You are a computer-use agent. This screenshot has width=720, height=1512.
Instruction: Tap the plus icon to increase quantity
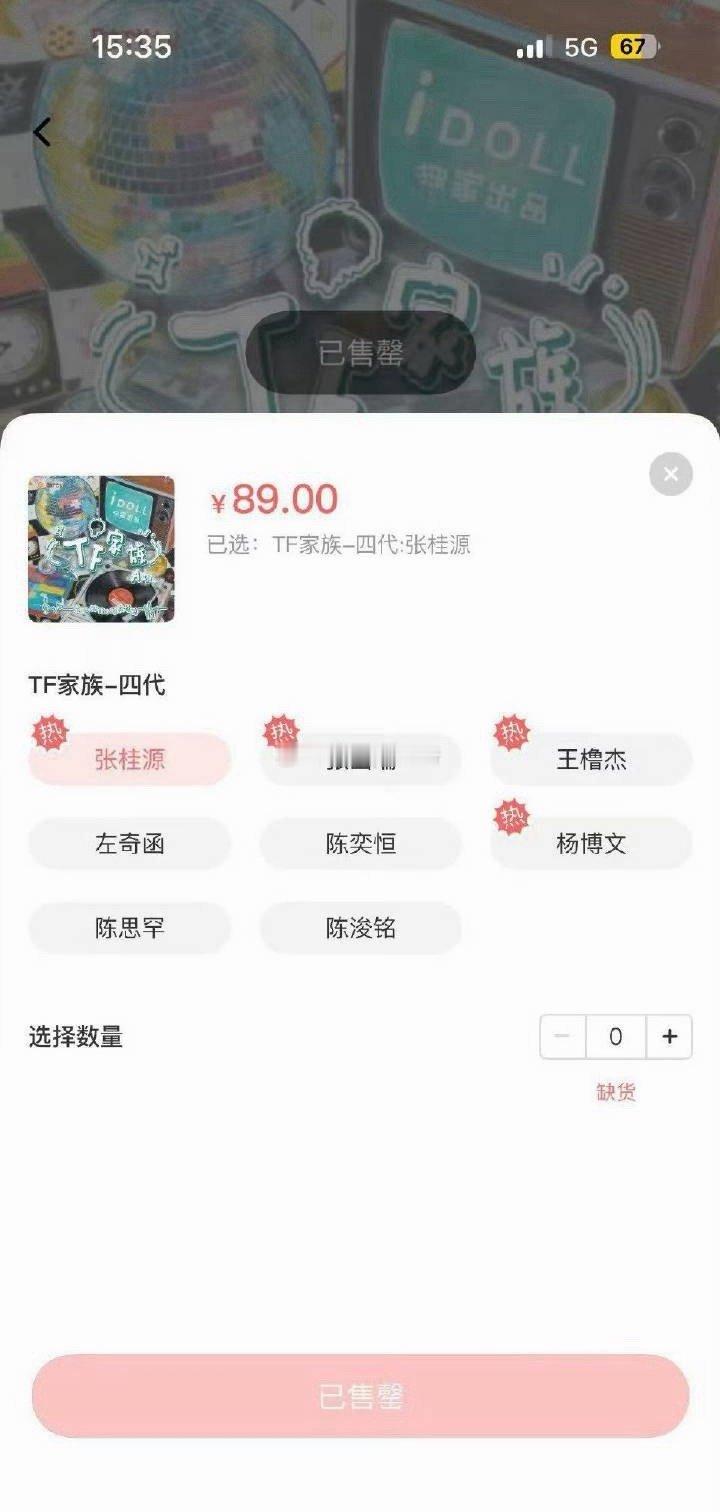pos(668,1037)
